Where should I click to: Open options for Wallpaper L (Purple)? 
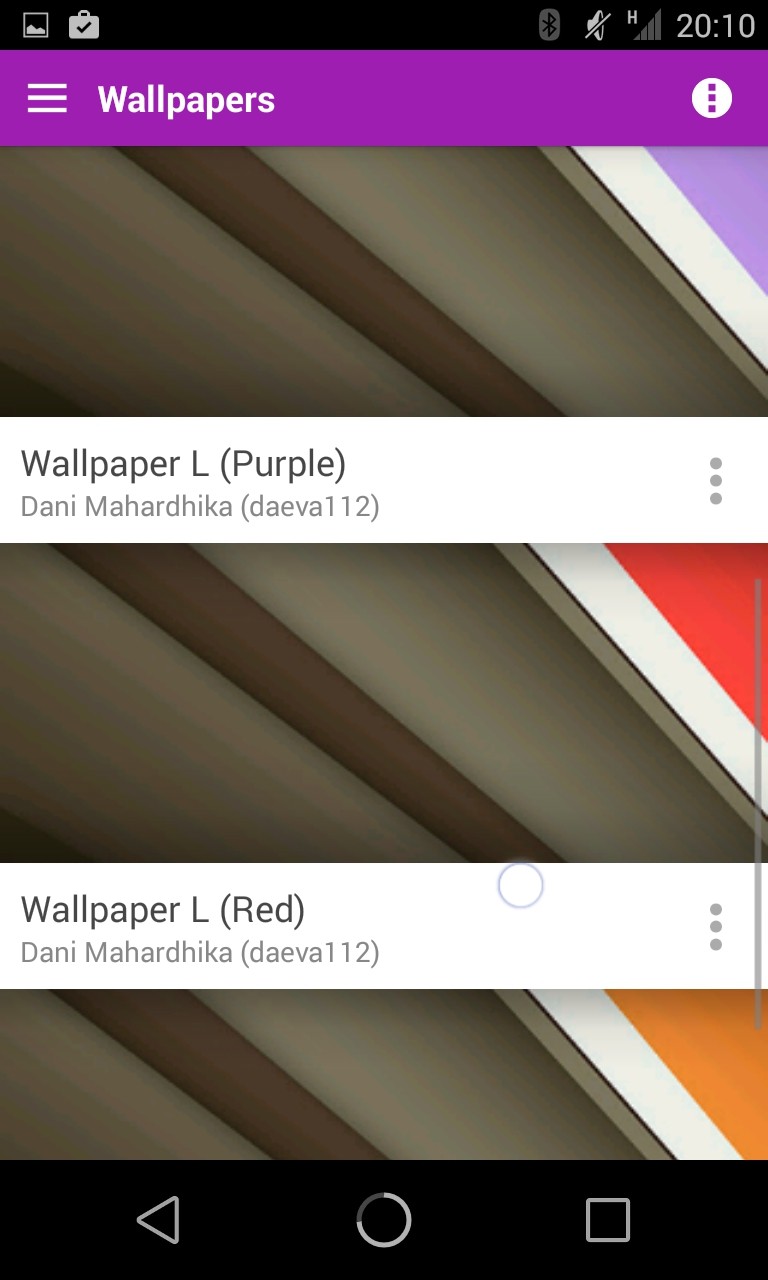pyautogui.click(x=715, y=481)
